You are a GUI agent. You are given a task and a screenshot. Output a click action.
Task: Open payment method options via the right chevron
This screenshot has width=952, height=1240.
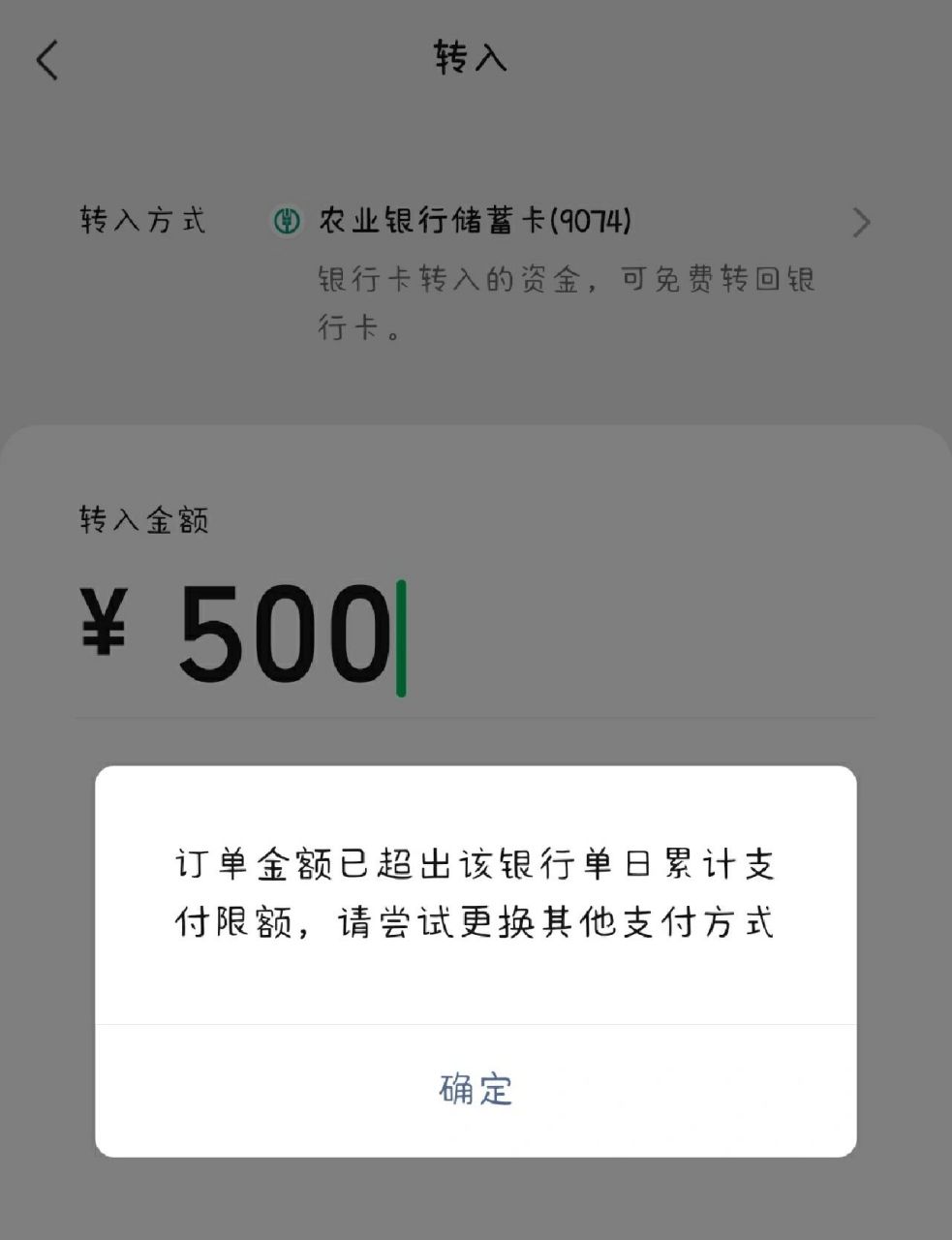860,222
